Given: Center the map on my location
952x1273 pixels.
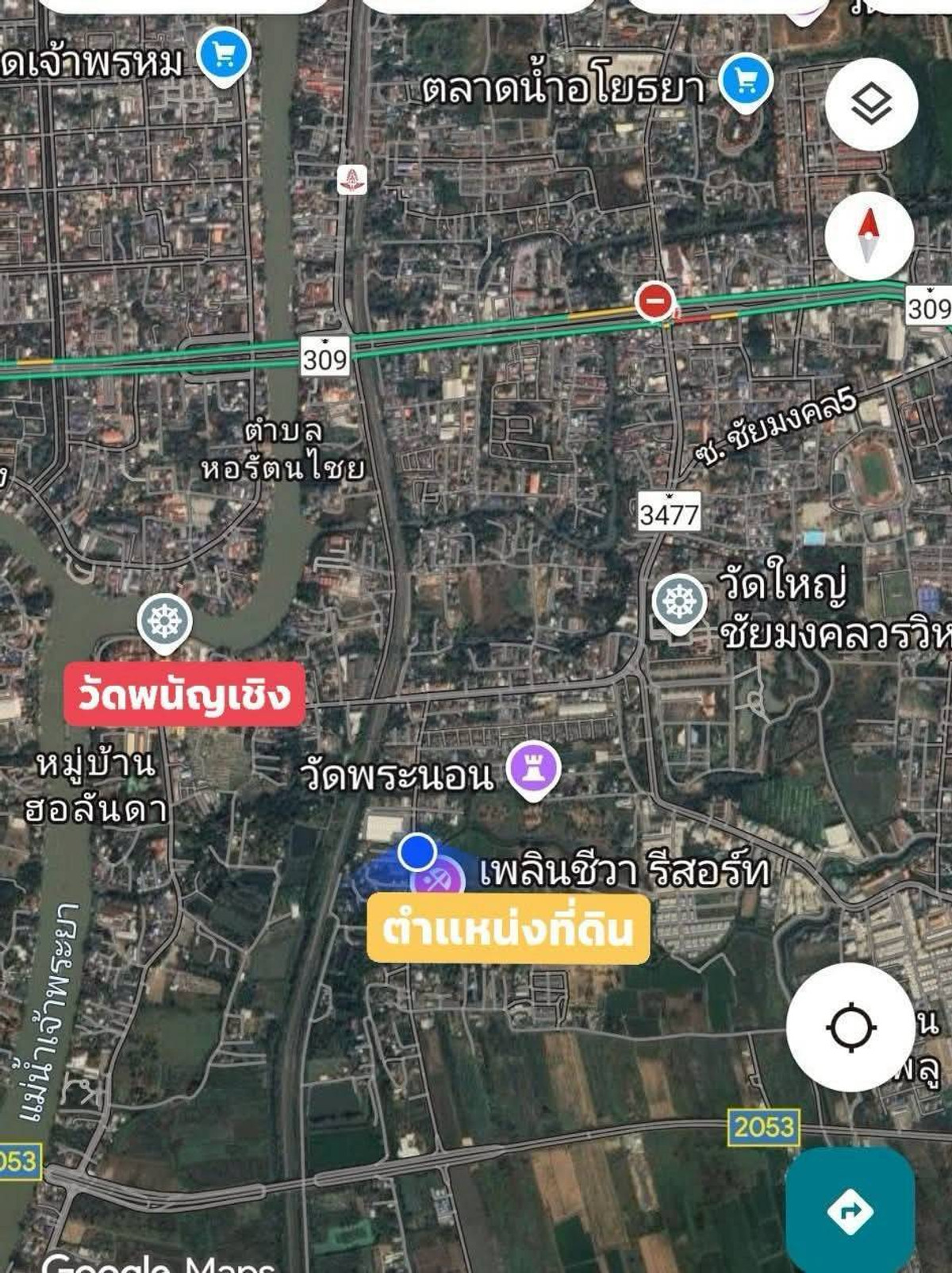Looking at the screenshot, I should pos(850,1027).
